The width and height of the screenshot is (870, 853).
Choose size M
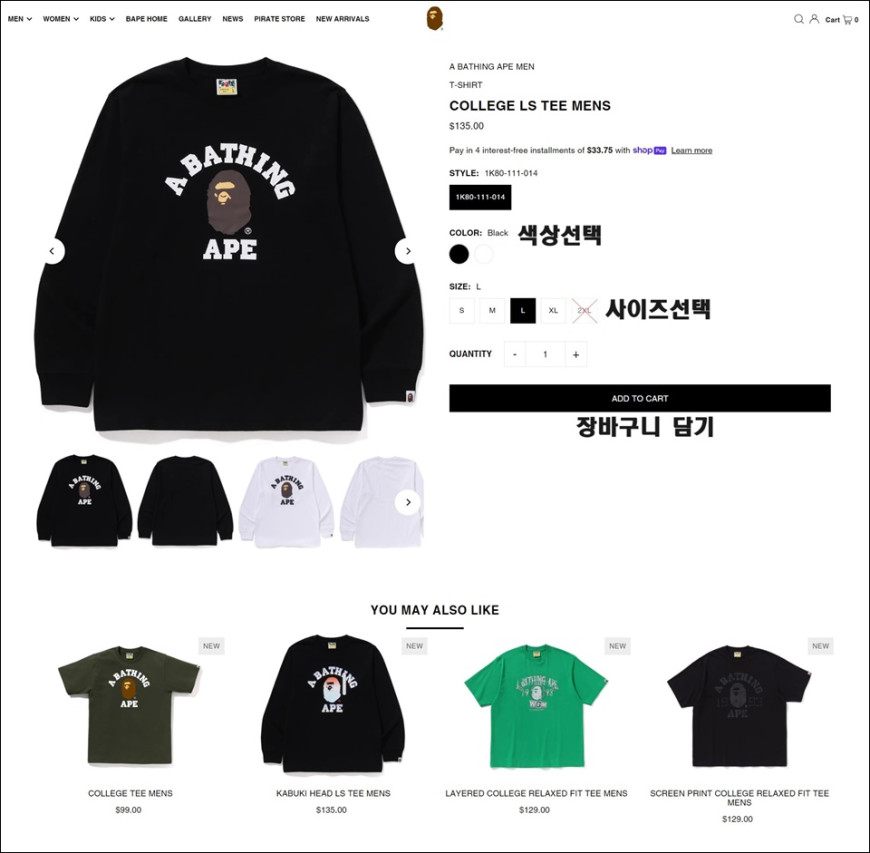[x=492, y=311]
